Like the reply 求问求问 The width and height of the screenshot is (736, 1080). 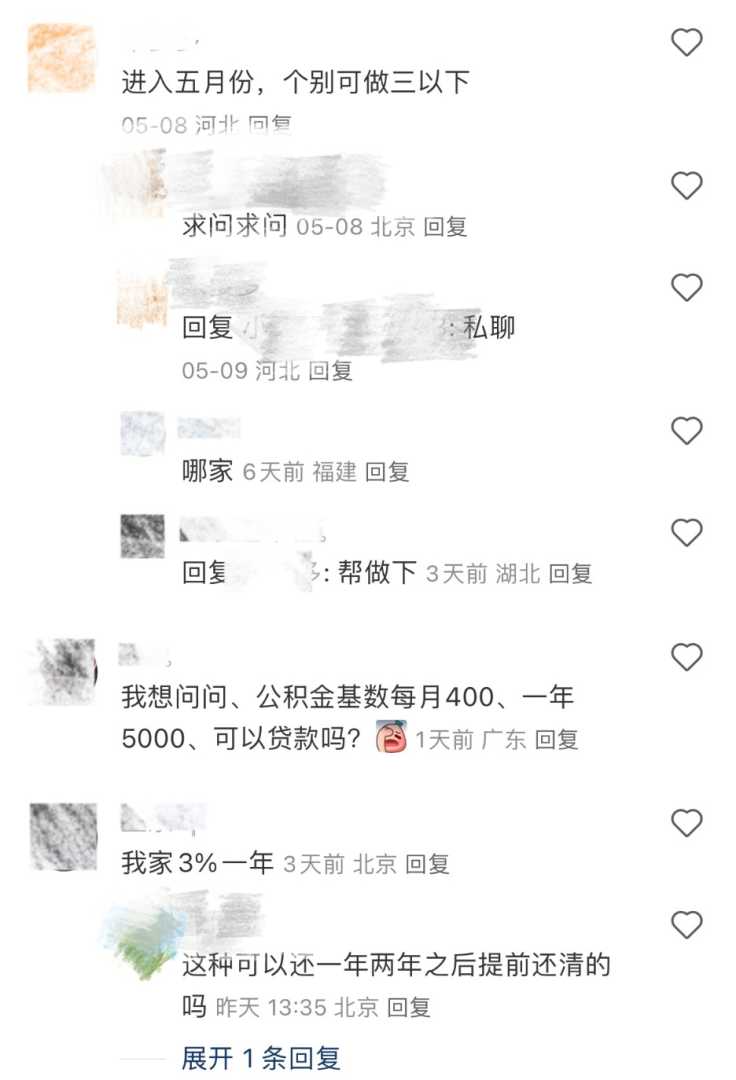[686, 186]
